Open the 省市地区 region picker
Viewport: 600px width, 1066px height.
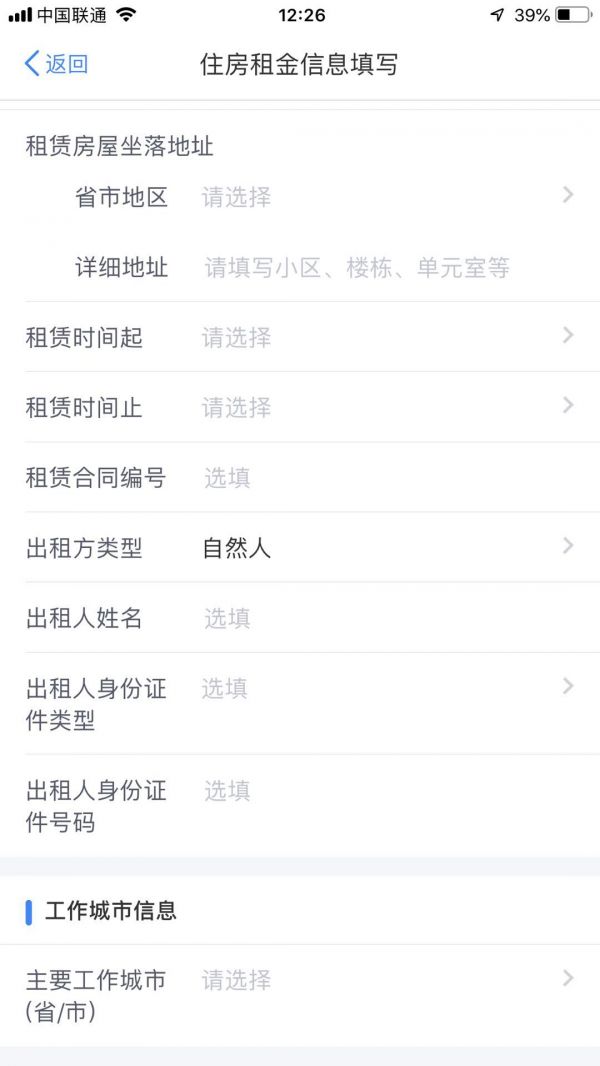(x=385, y=197)
